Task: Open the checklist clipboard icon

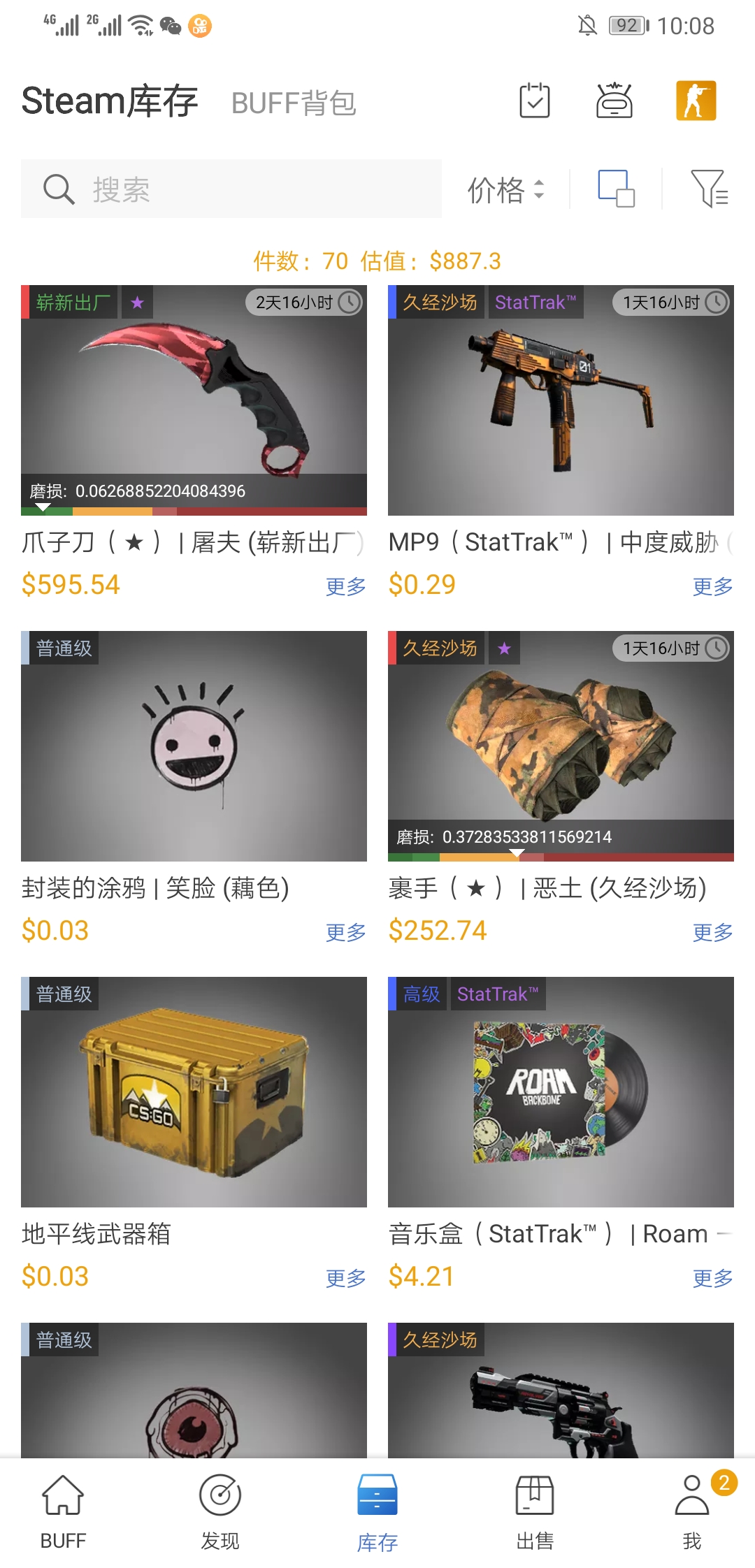Action: (535, 101)
